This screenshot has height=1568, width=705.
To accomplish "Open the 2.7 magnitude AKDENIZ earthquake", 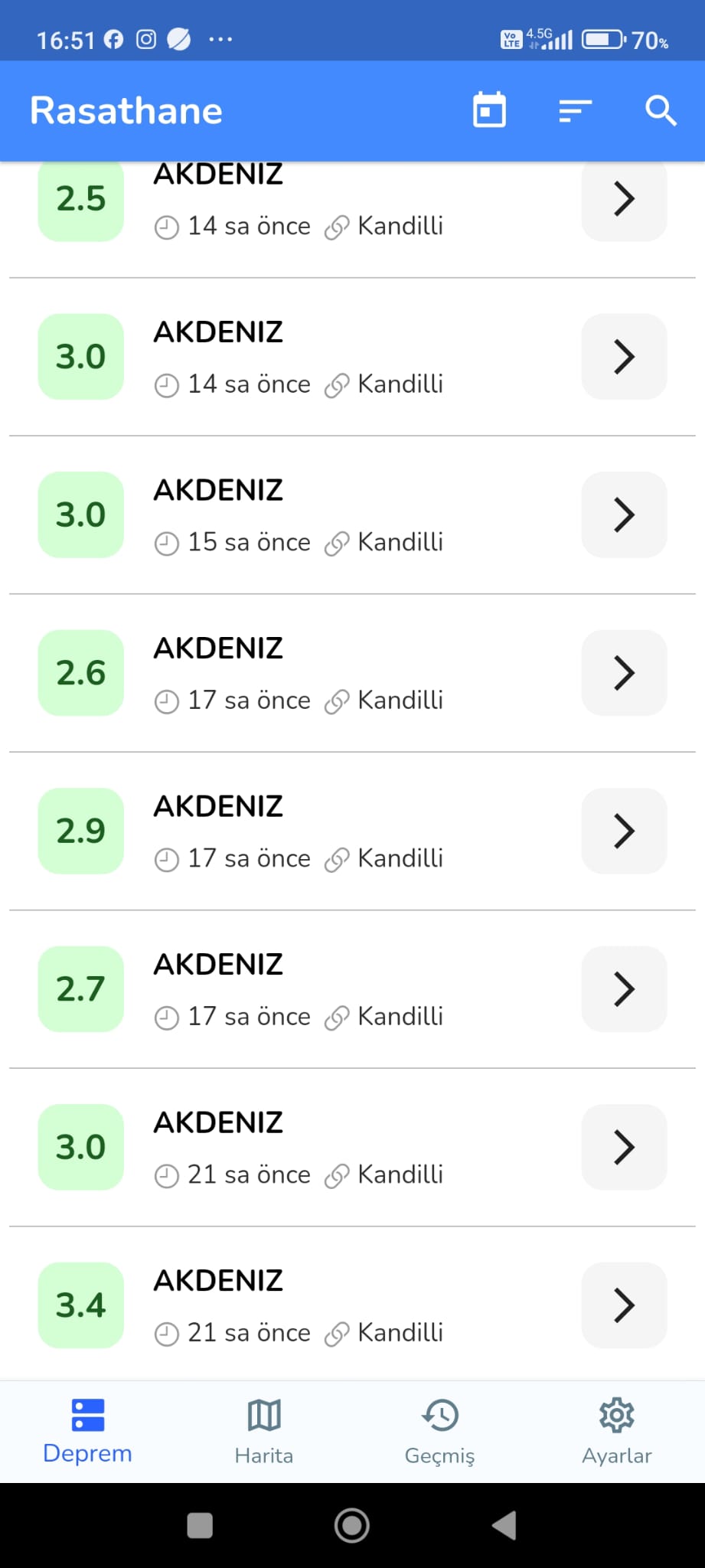I will pyautogui.click(x=624, y=989).
